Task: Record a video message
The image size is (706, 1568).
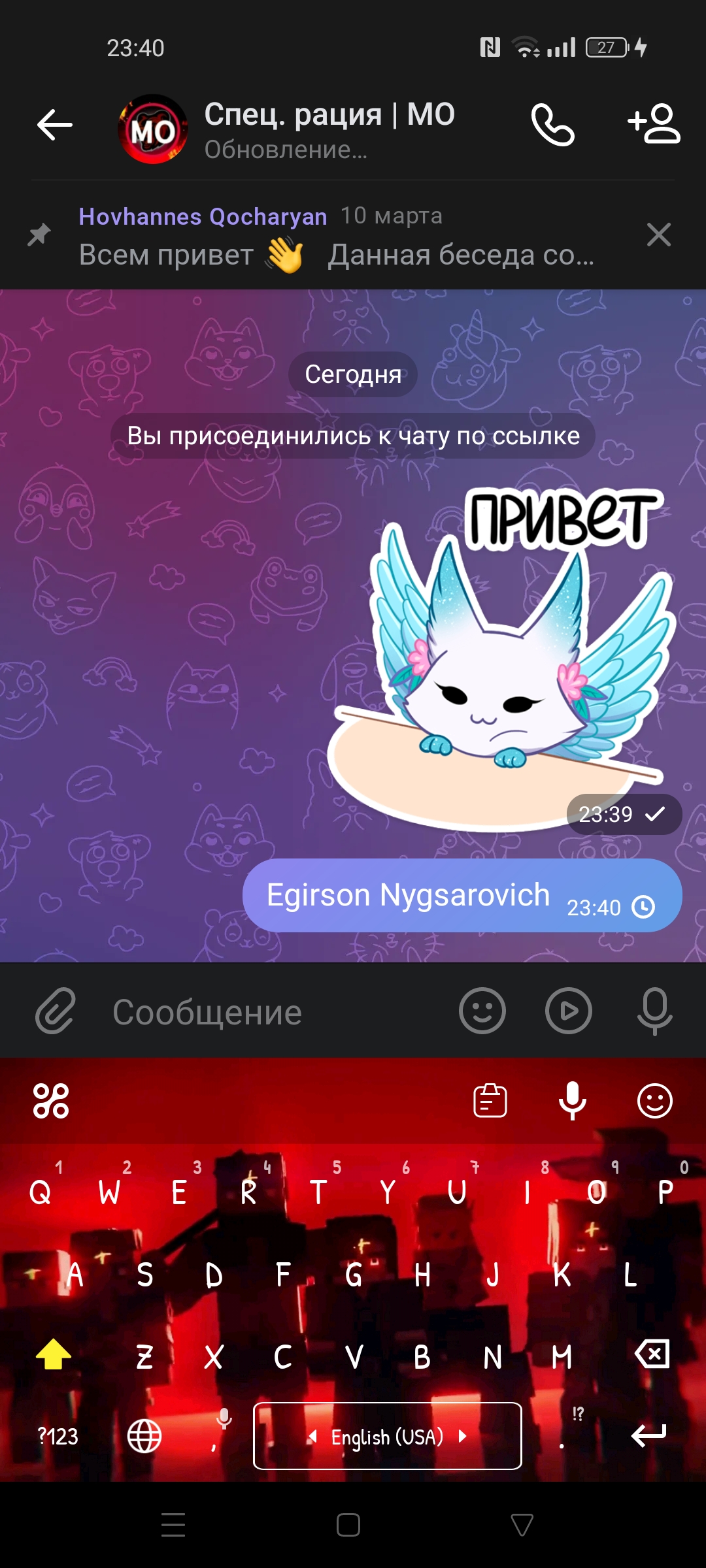Action: click(569, 1011)
